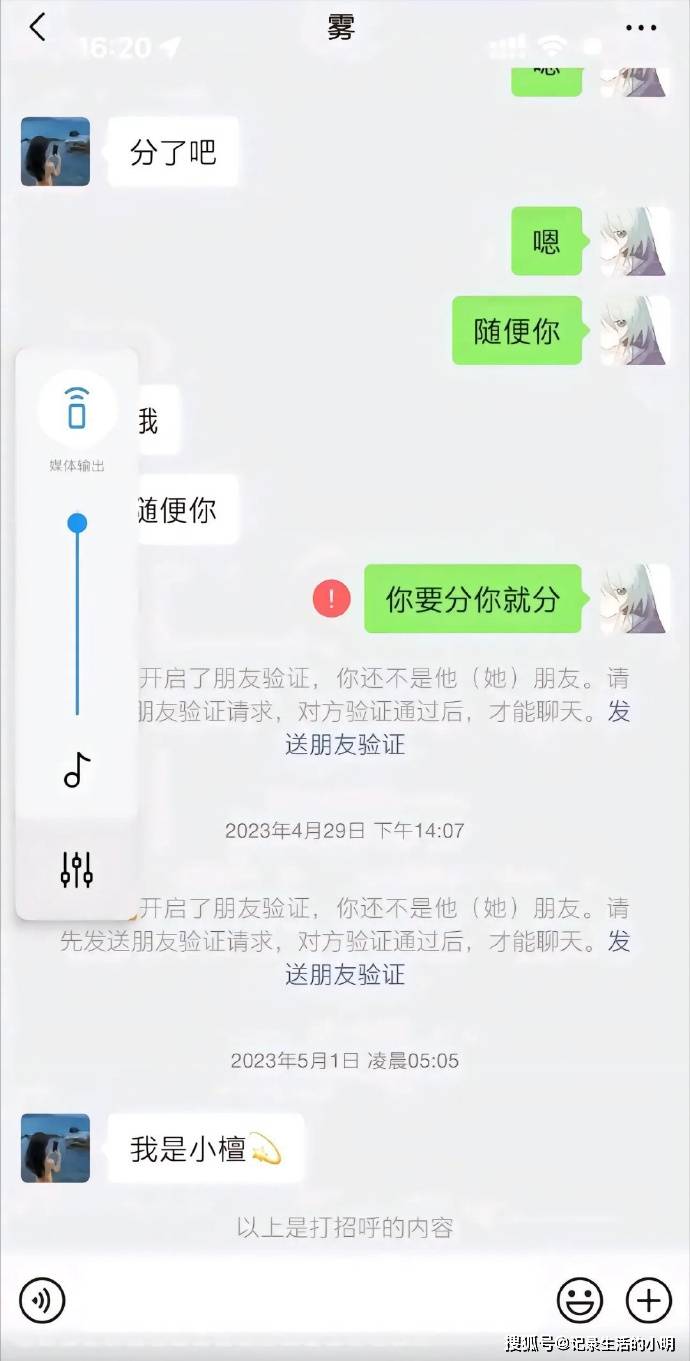Open my avatar next to 随便你 bubble

[634, 330]
